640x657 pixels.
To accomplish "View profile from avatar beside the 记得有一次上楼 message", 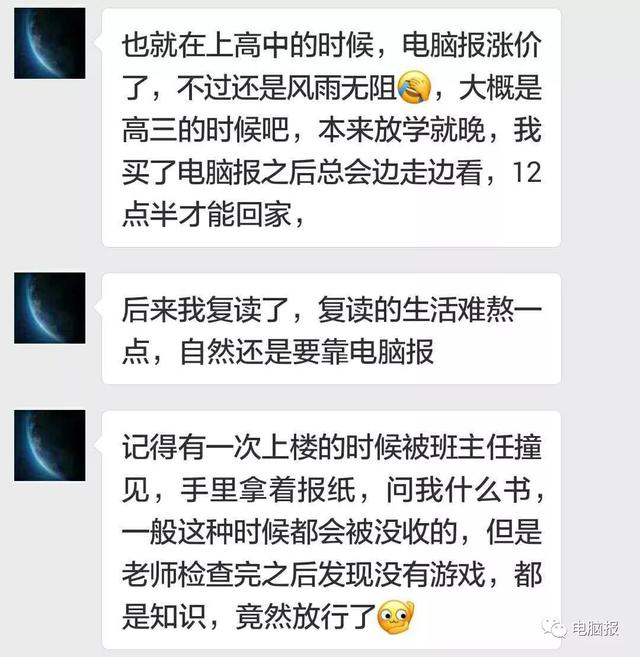I will pyautogui.click(x=50, y=445).
